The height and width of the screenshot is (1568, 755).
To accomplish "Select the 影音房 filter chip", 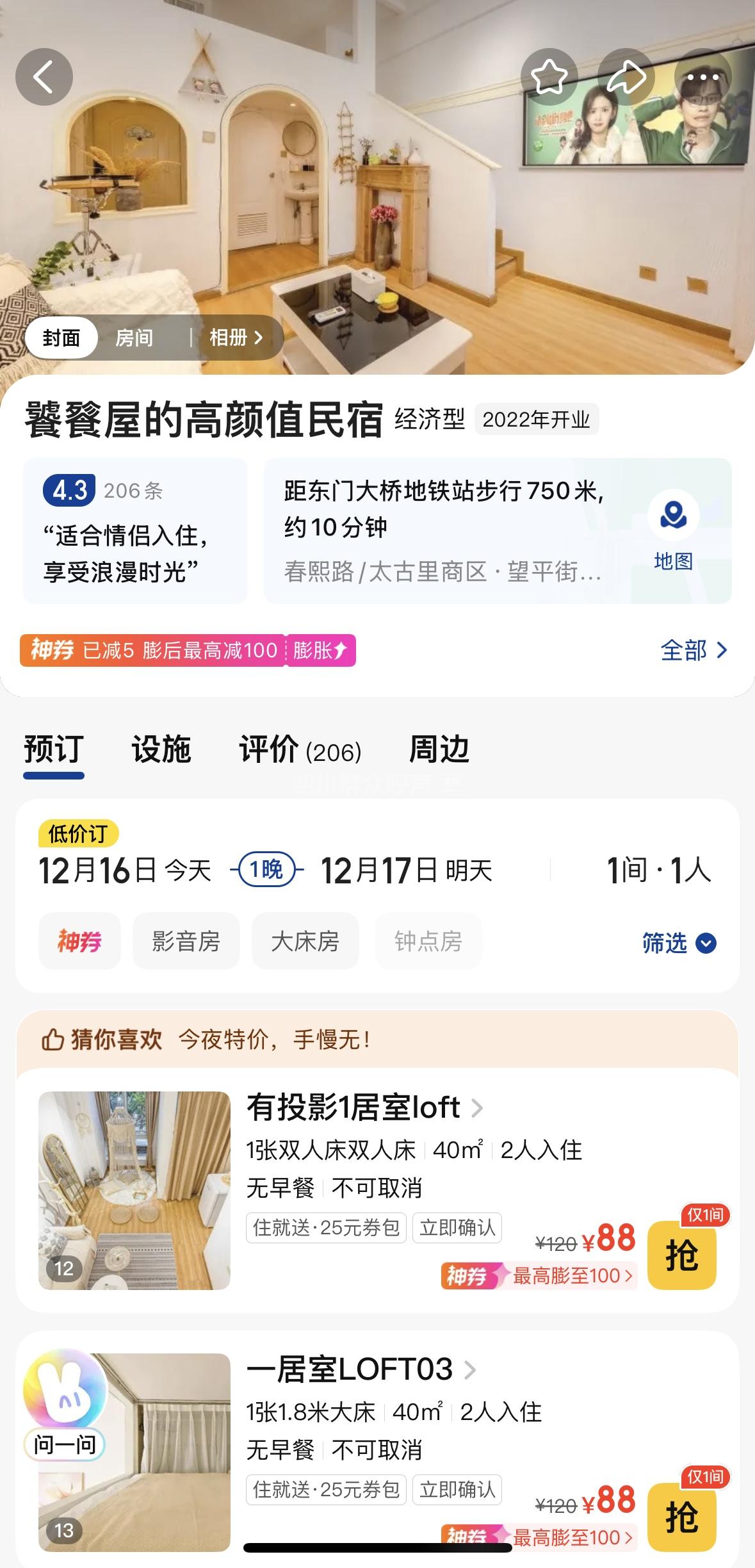I will (x=186, y=941).
